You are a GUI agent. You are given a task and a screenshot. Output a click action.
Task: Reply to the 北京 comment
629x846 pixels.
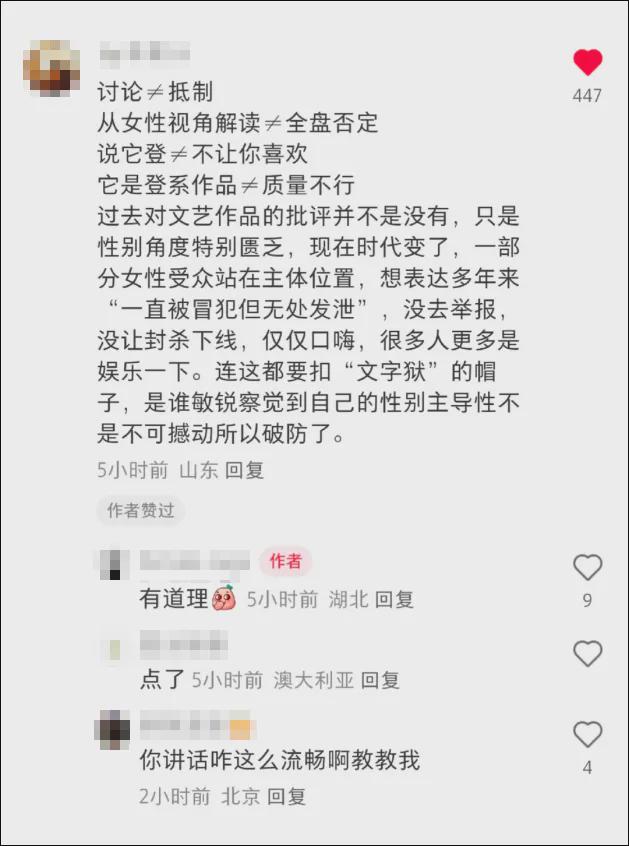coord(287,796)
